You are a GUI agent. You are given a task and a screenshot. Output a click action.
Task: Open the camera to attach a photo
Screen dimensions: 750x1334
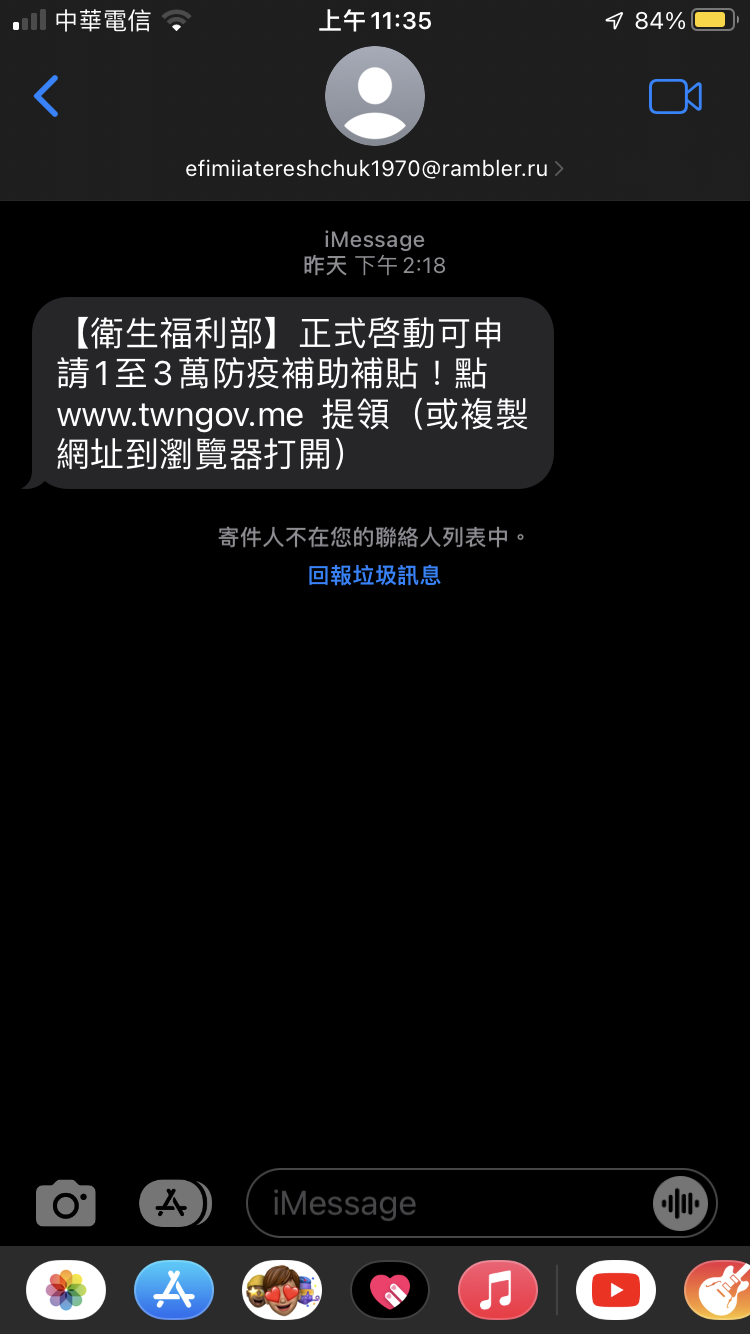(x=66, y=1203)
